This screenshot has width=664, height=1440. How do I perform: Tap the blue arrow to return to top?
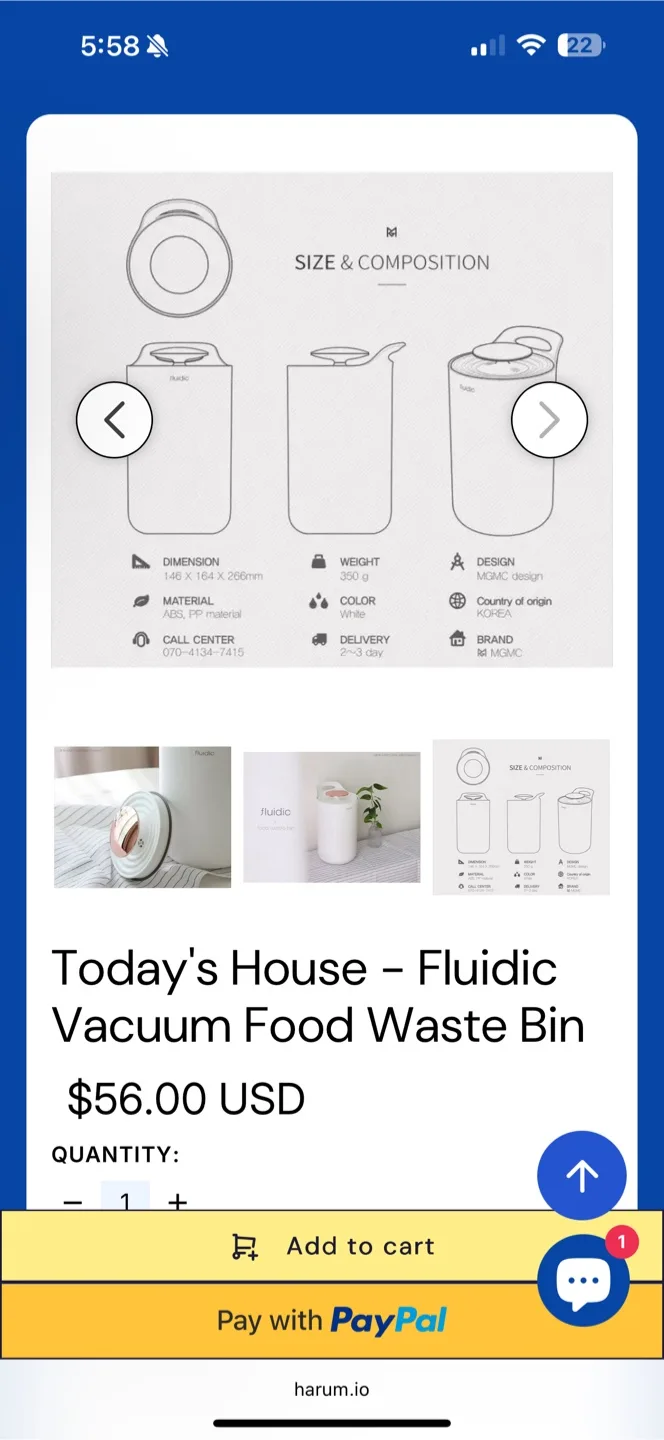pos(582,1176)
